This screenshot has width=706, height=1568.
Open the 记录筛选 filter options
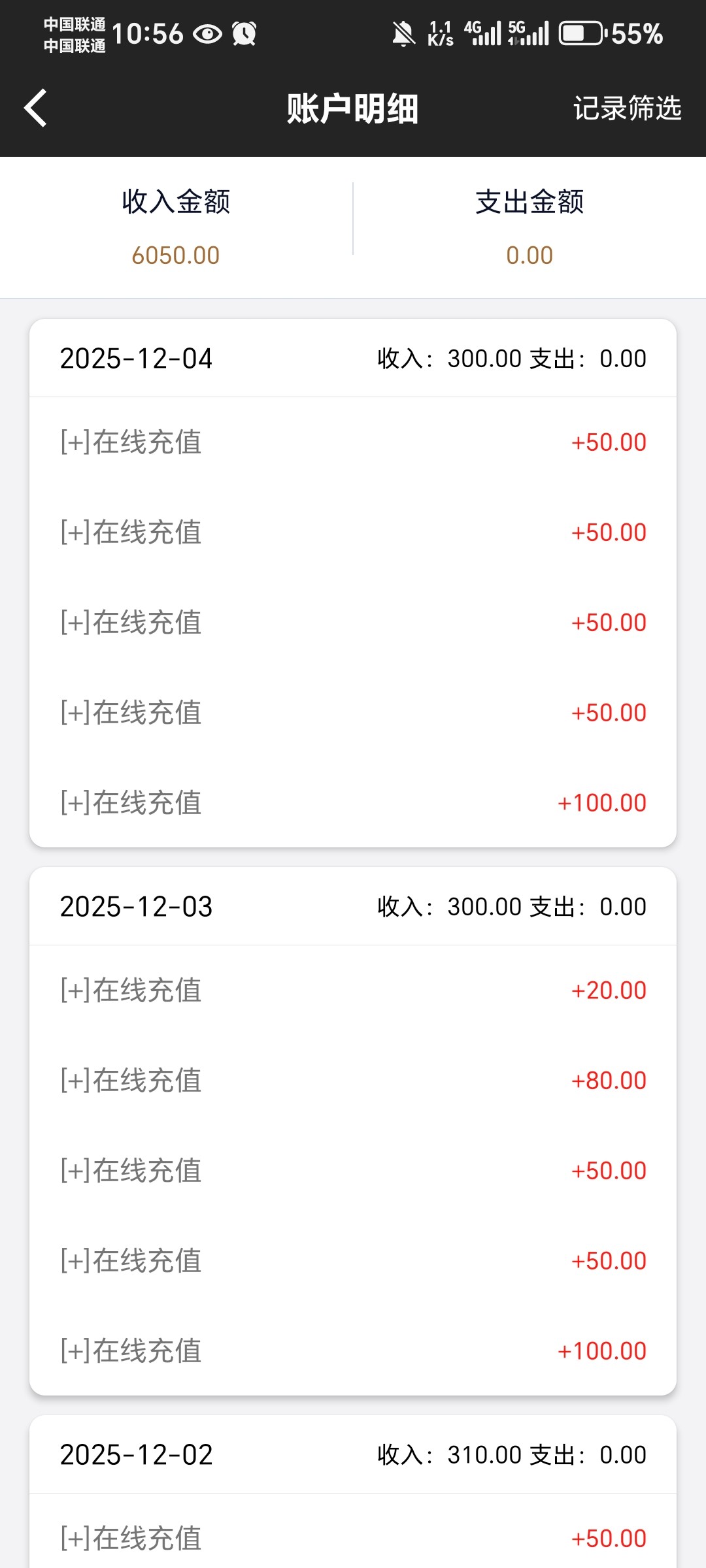point(627,108)
